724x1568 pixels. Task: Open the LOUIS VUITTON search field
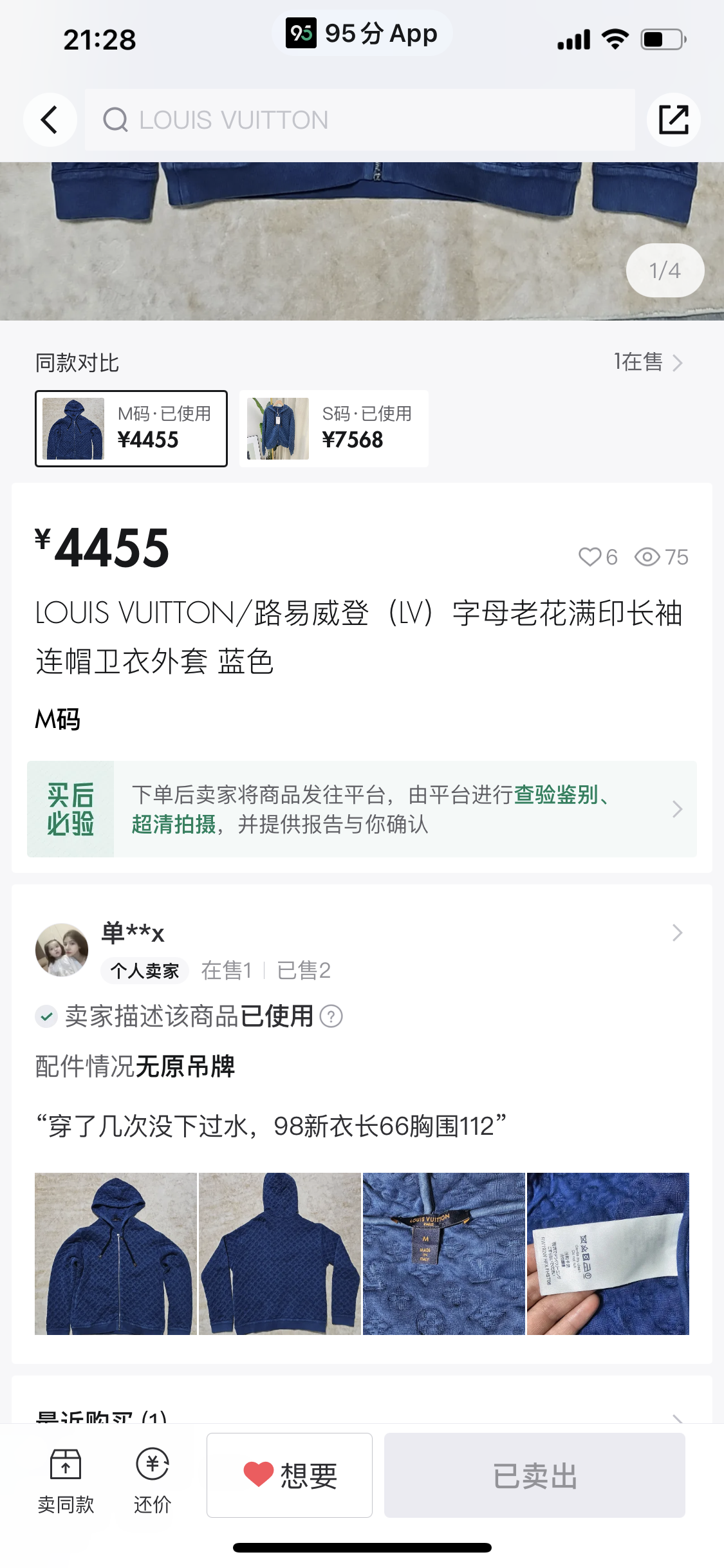click(x=359, y=120)
